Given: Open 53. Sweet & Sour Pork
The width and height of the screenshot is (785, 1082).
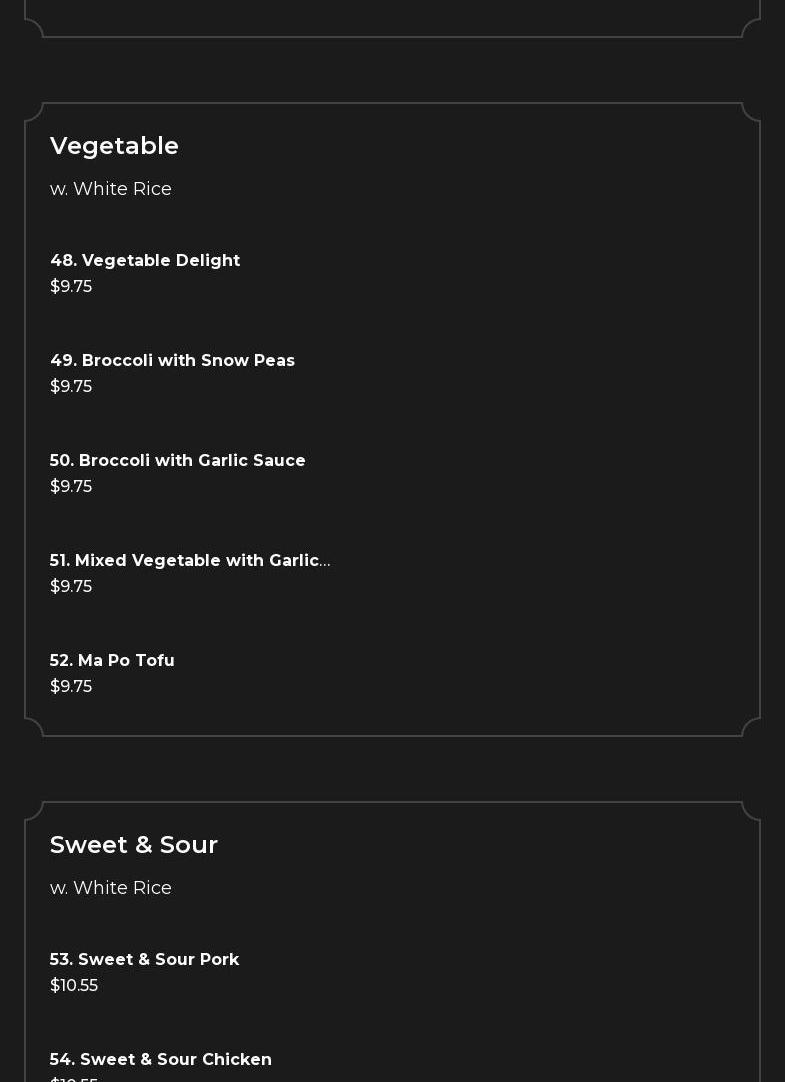Looking at the screenshot, I should click(144, 959).
